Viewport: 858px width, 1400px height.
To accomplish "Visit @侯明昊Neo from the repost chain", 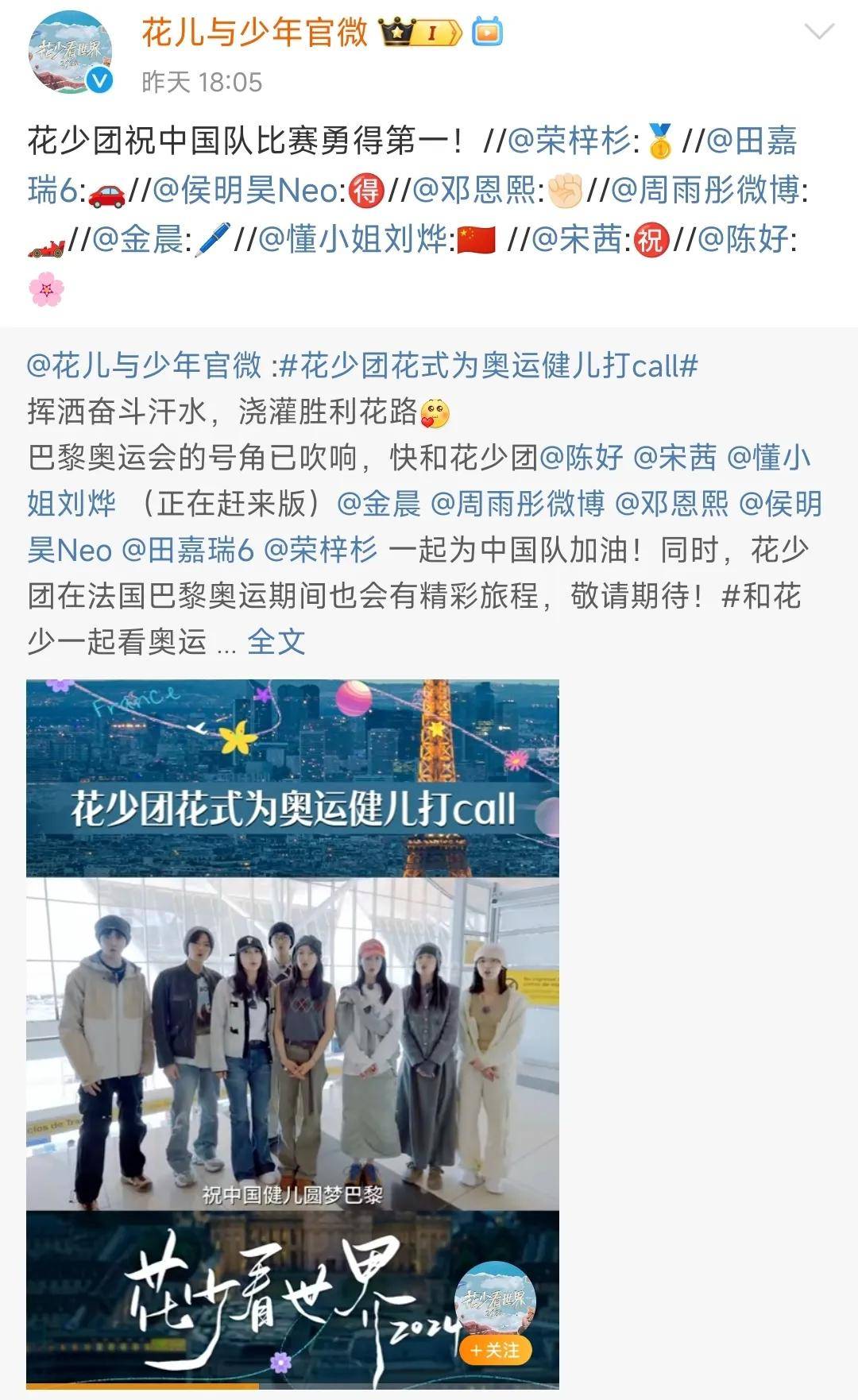I will (245, 191).
